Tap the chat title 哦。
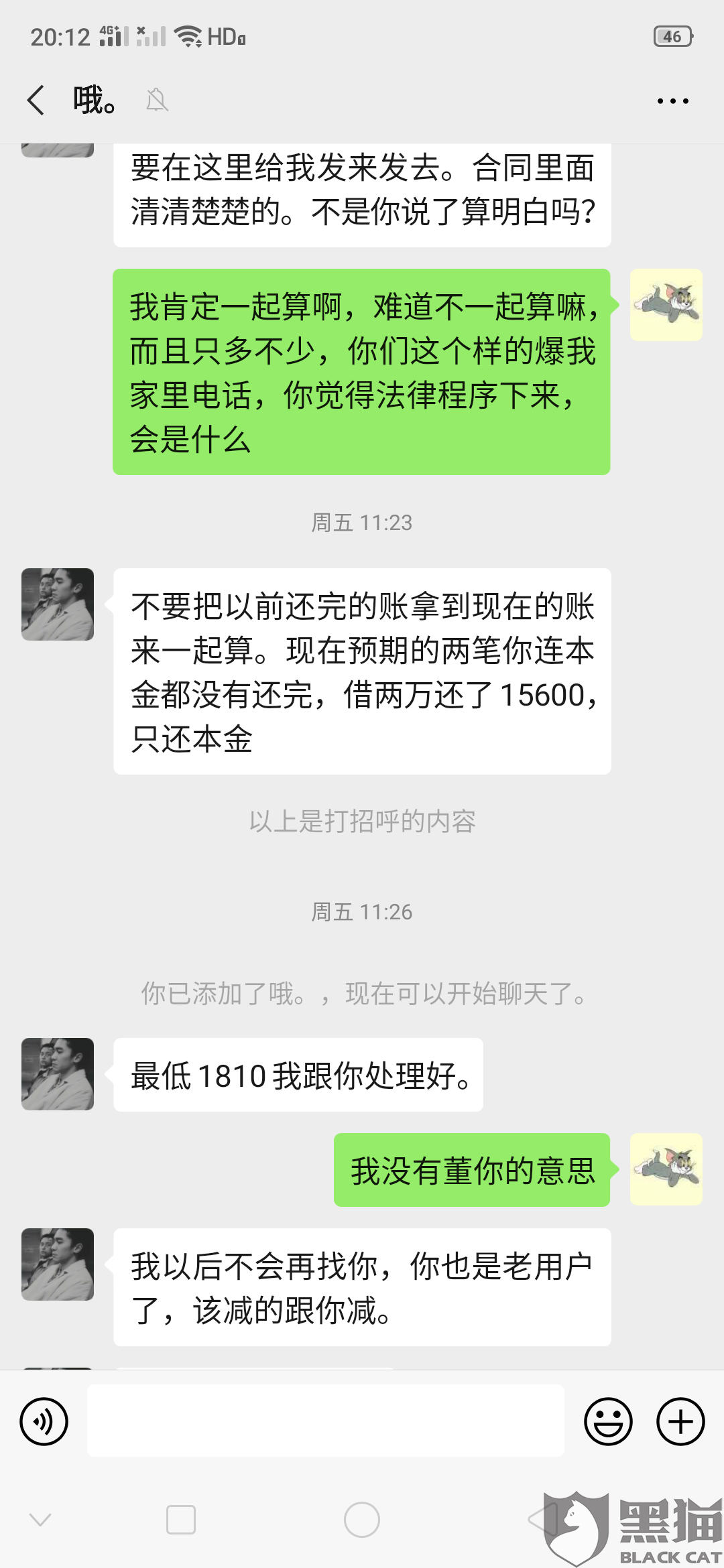Image resolution: width=724 pixels, height=1568 pixels. click(94, 101)
